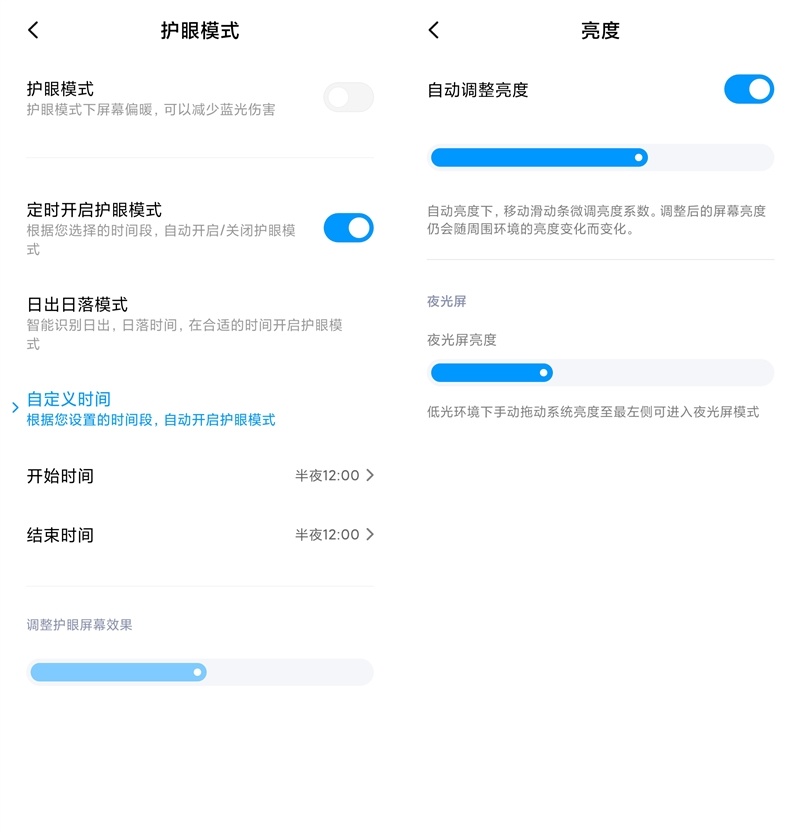Turn off 定时开启护眼模式
The height and width of the screenshot is (832, 800).
click(348, 228)
